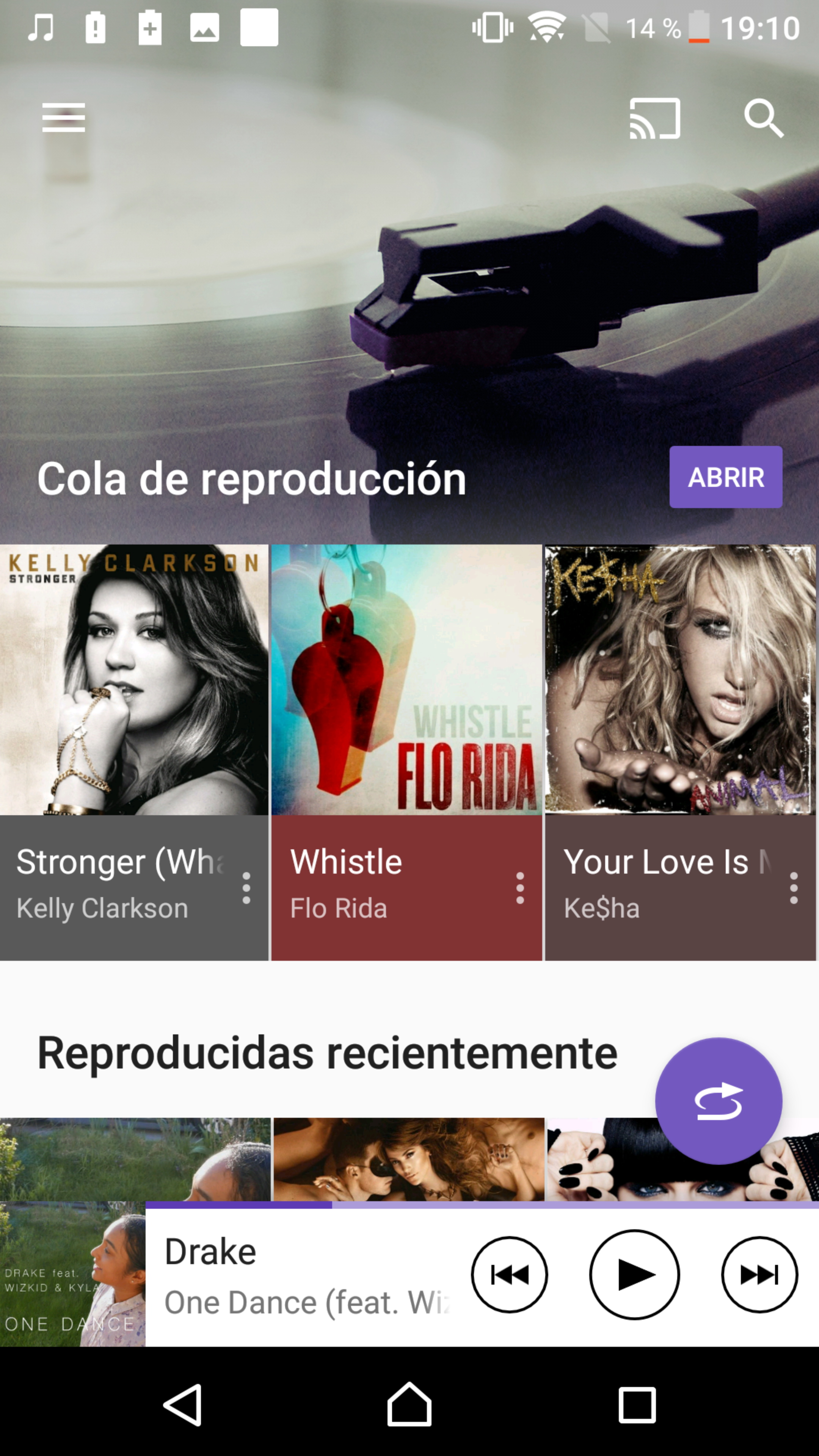Go back using system back button
Screen dimensions: 819x1456
[x=182, y=1405]
